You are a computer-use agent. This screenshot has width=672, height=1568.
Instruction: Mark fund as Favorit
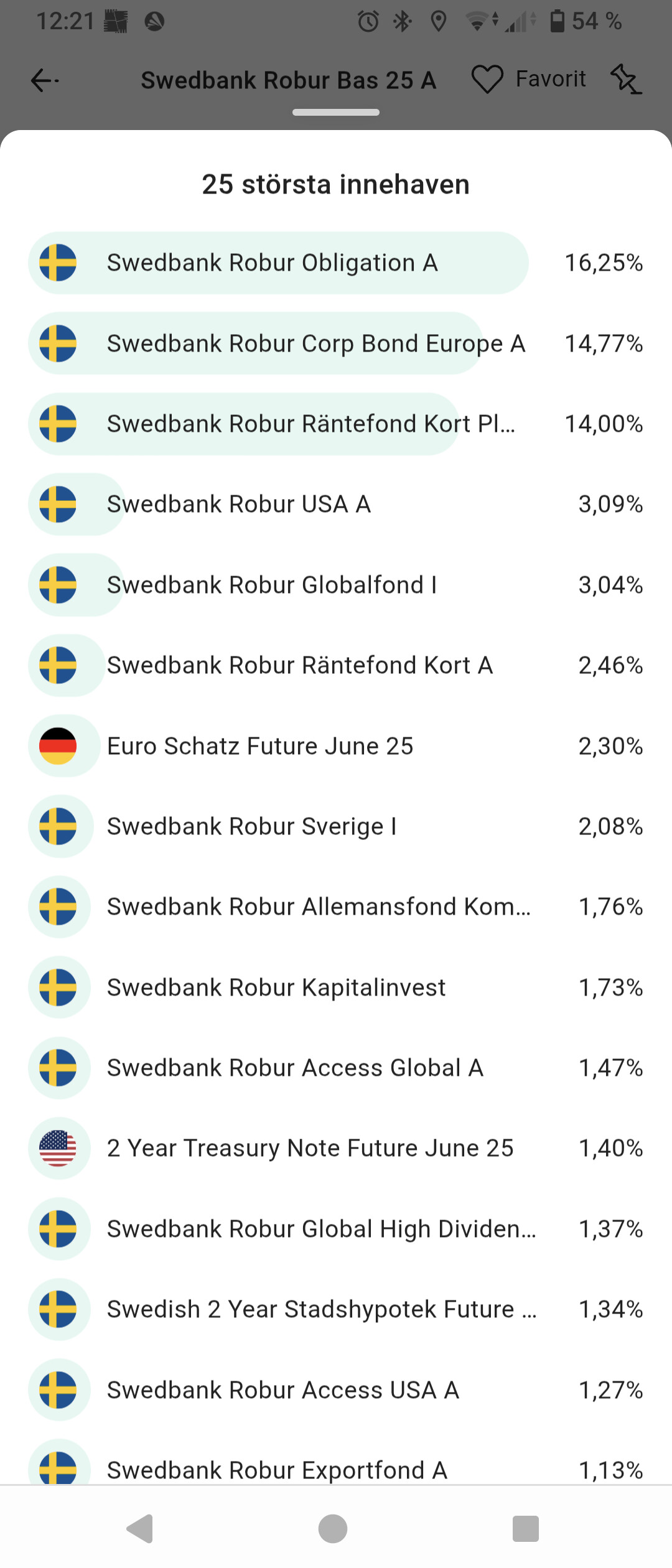pyautogui.click(x=529, y=80)
